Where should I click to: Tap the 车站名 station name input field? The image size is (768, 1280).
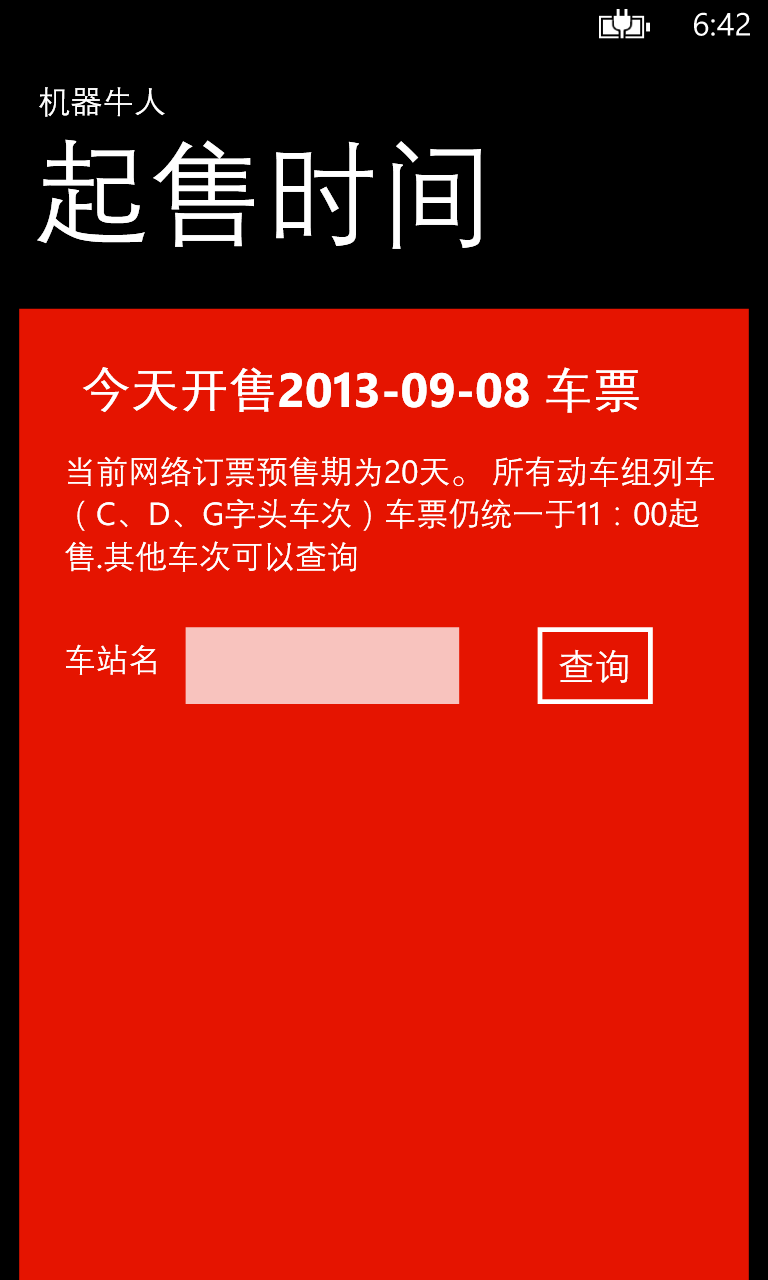pos(322,665)
